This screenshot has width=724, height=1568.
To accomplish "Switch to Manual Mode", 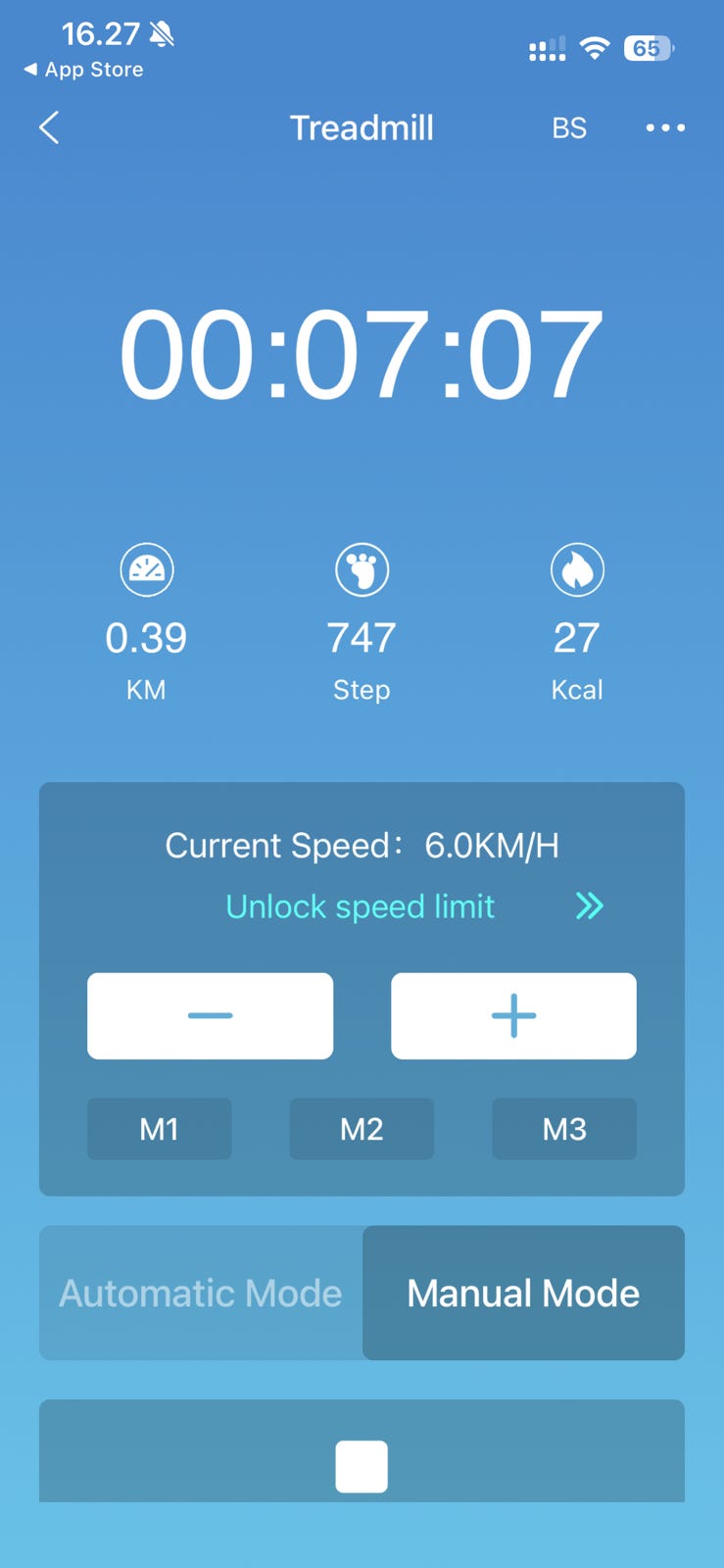I will [x=523, y=1293].
